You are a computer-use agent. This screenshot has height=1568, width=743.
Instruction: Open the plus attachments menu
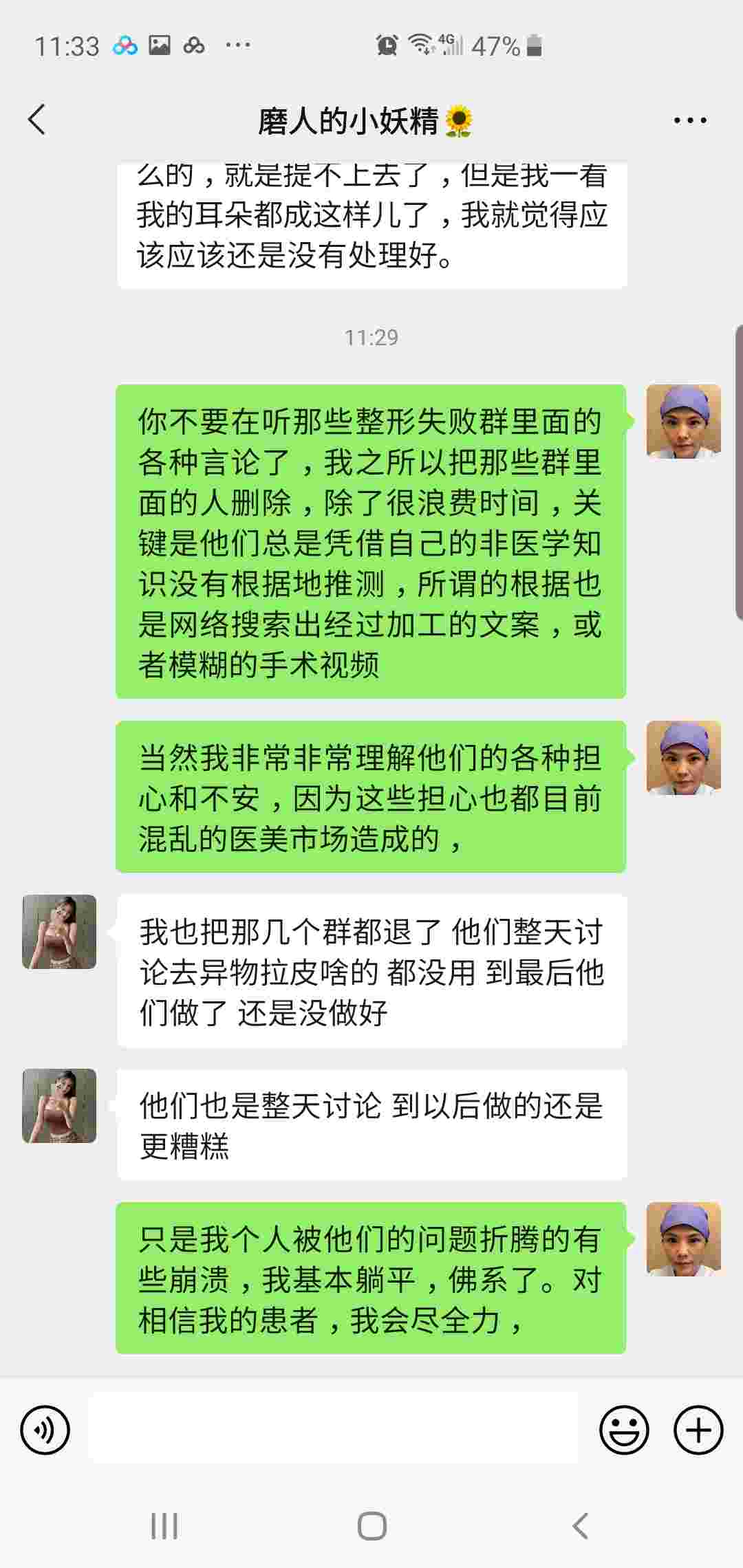pyautogui.click(x=698, y=1430)
